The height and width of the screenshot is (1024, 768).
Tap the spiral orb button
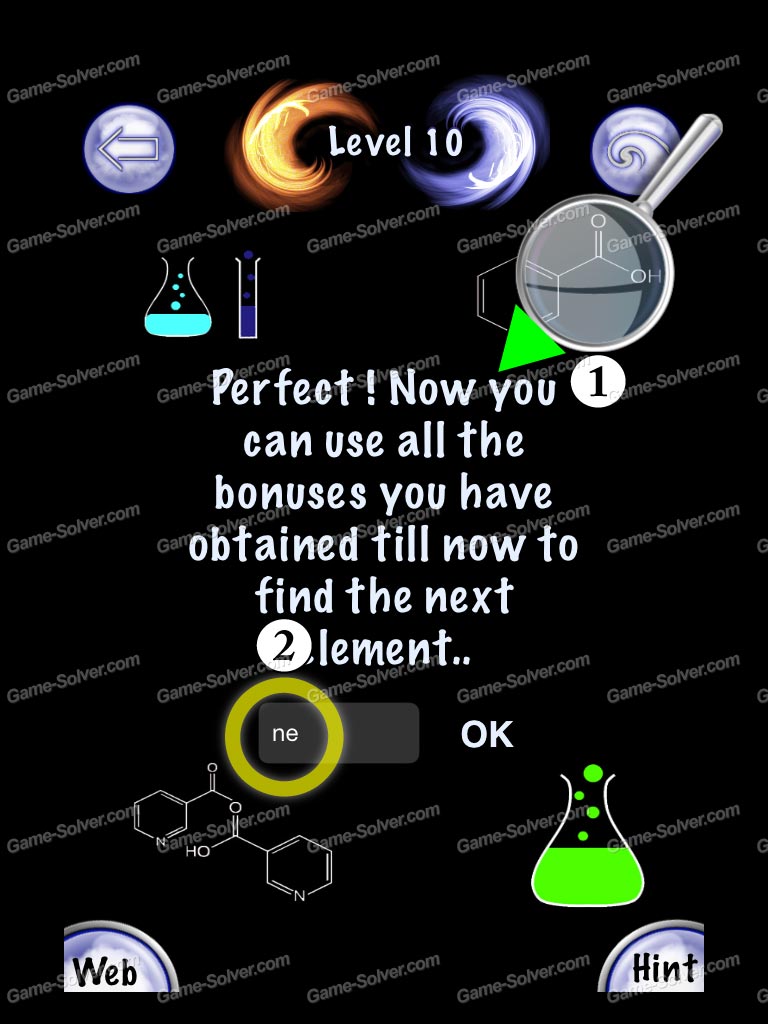(x=636, y=152)
